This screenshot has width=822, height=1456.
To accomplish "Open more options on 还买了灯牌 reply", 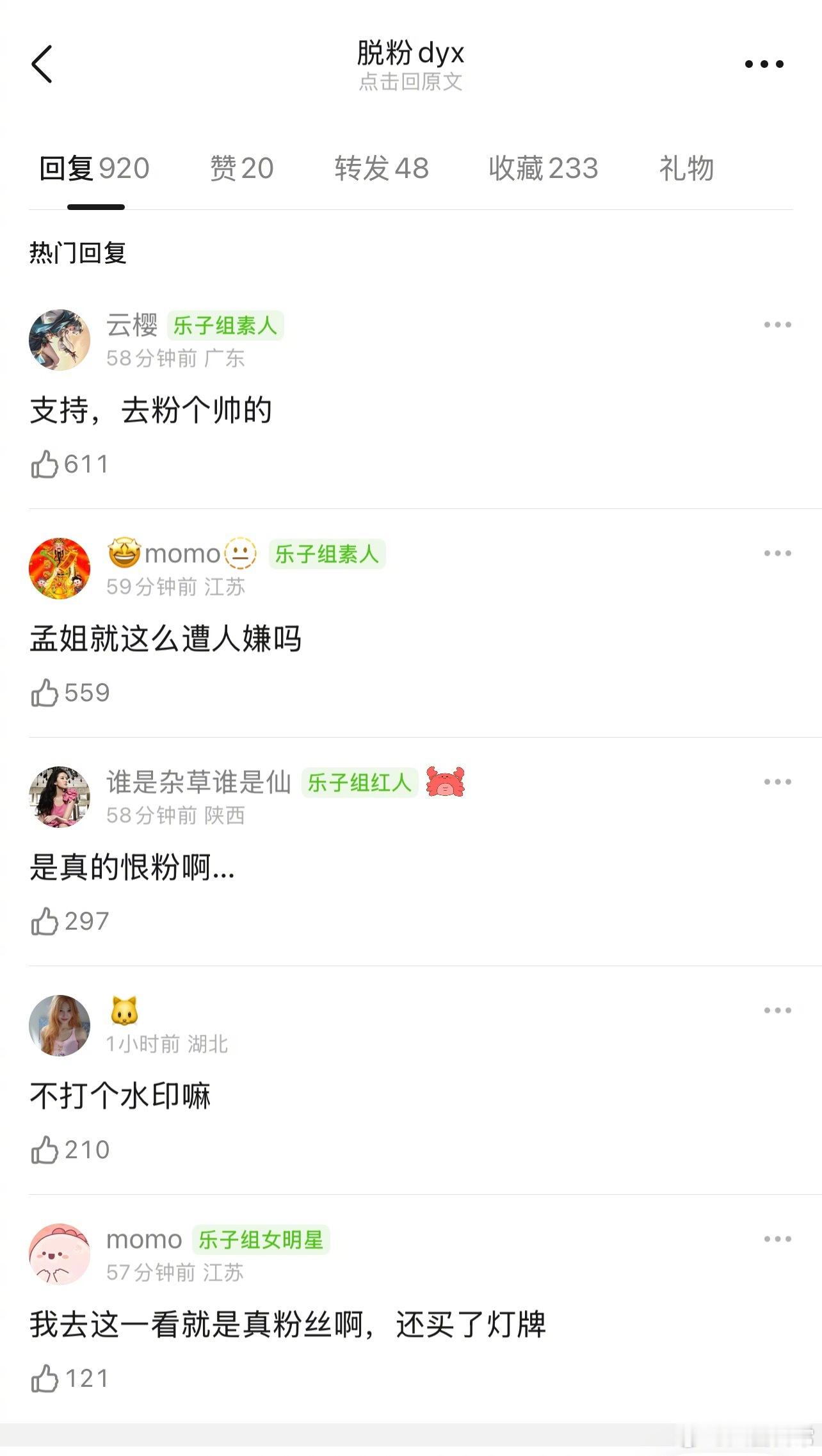I will [x=777, y=1239].
